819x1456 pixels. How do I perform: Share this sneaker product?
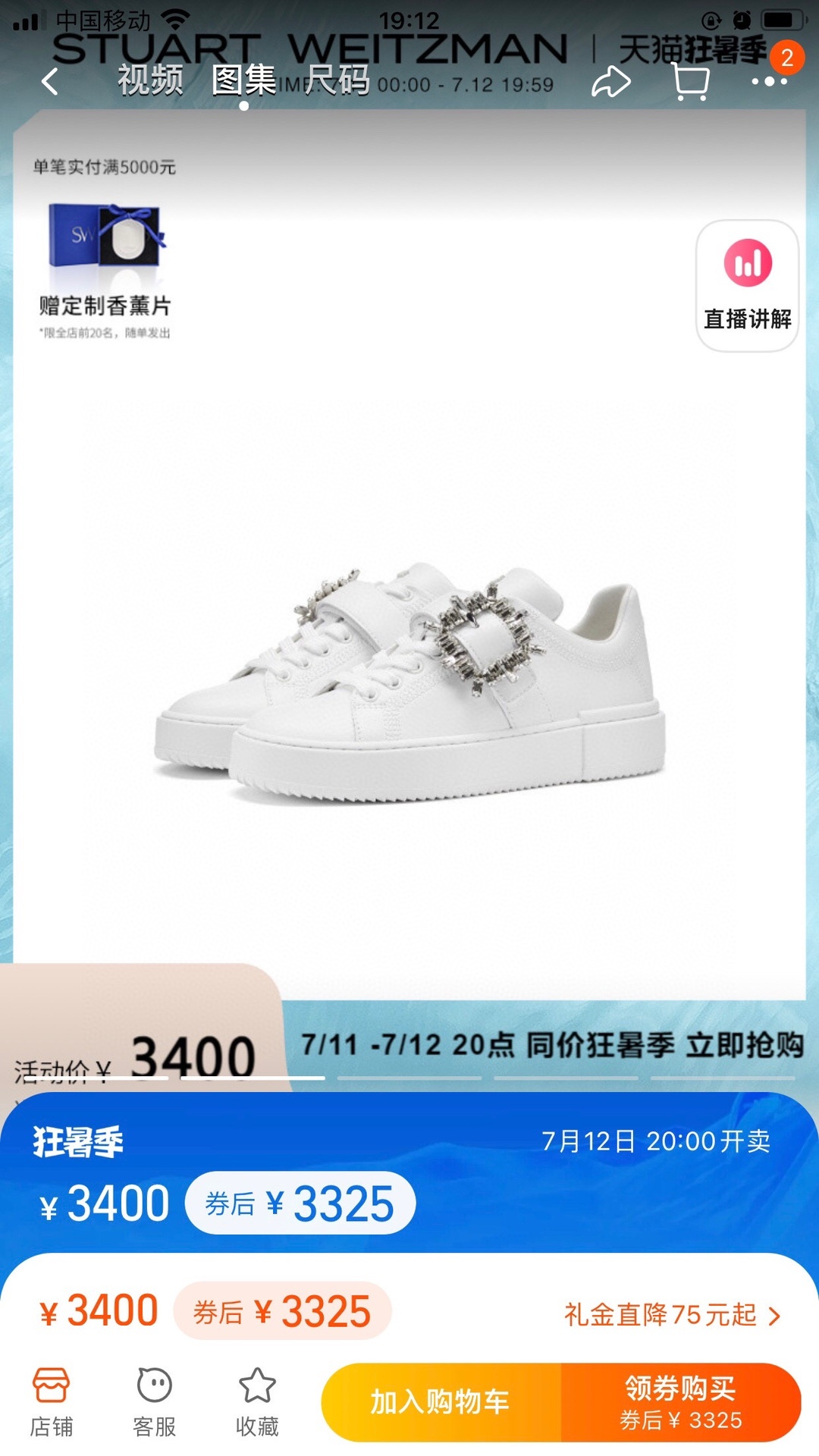pyautogui.click(x=610, y=82)
